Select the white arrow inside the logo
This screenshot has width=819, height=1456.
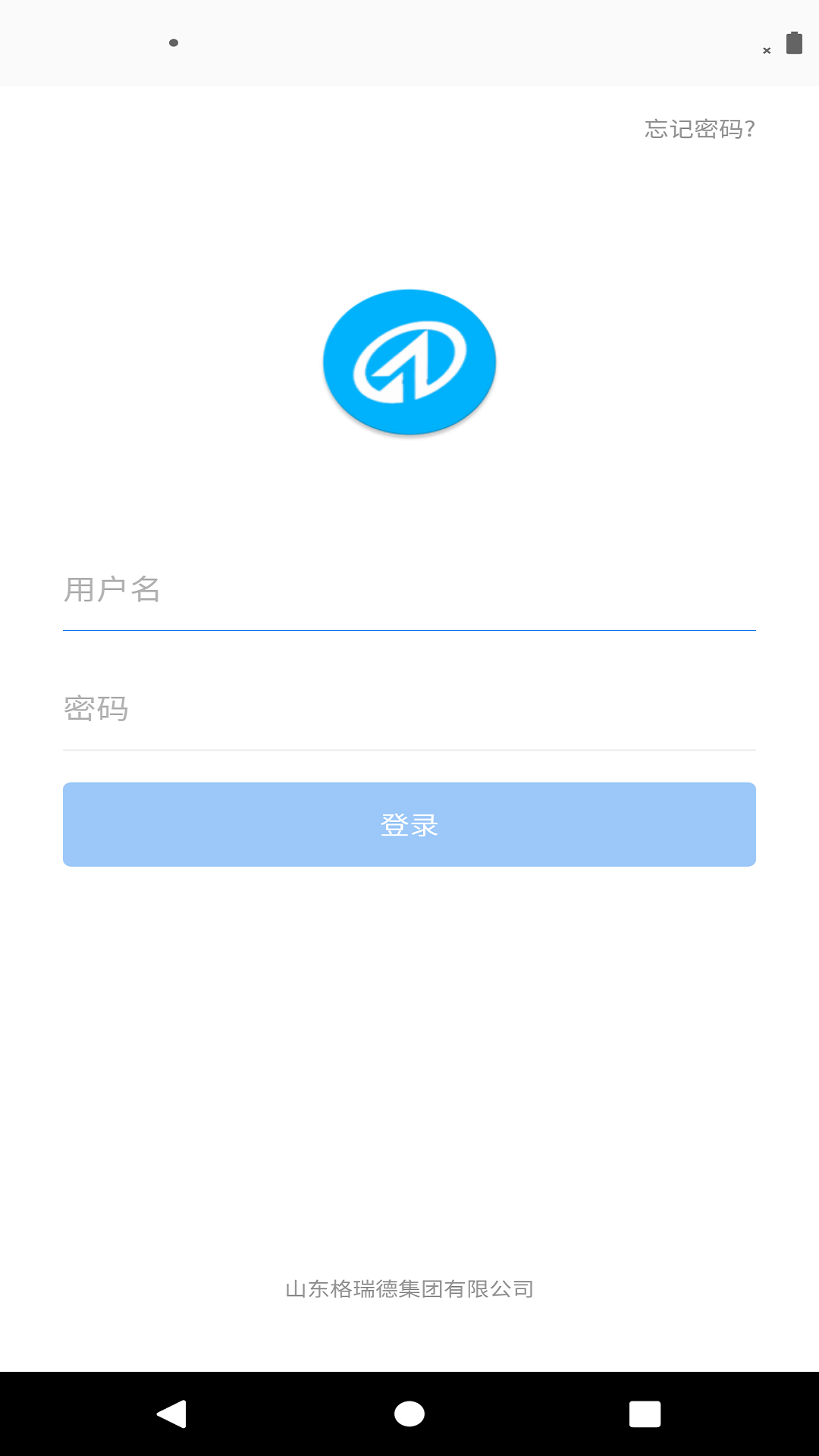(409, 362)
